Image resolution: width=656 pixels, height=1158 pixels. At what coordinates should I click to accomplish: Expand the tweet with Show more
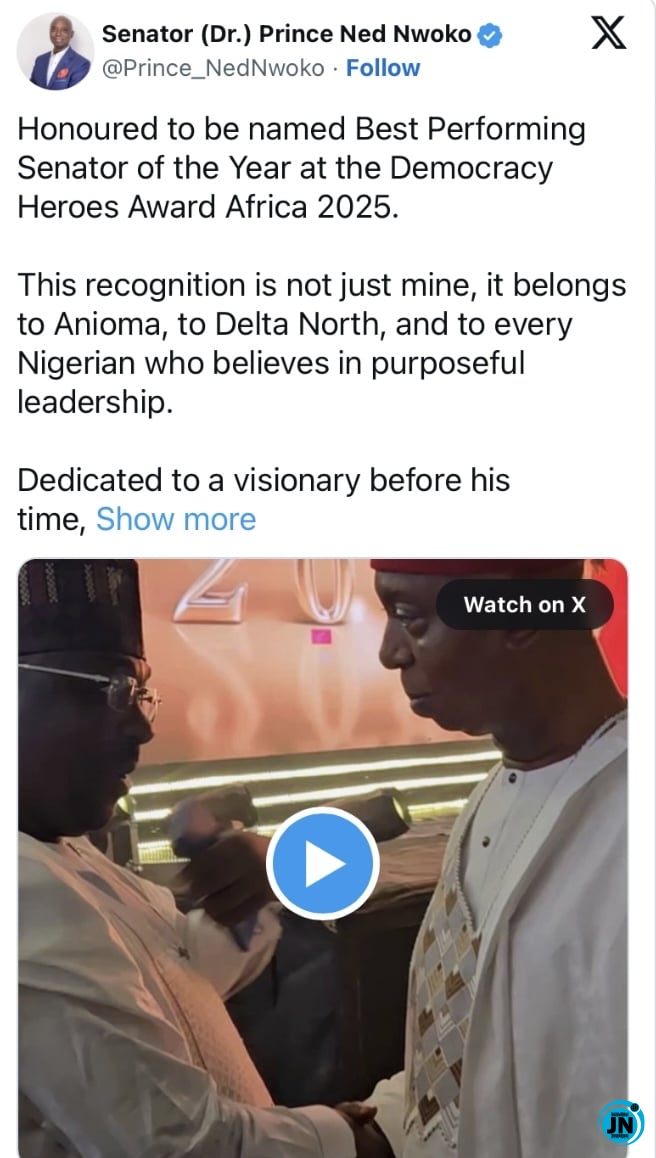(176, 519)
